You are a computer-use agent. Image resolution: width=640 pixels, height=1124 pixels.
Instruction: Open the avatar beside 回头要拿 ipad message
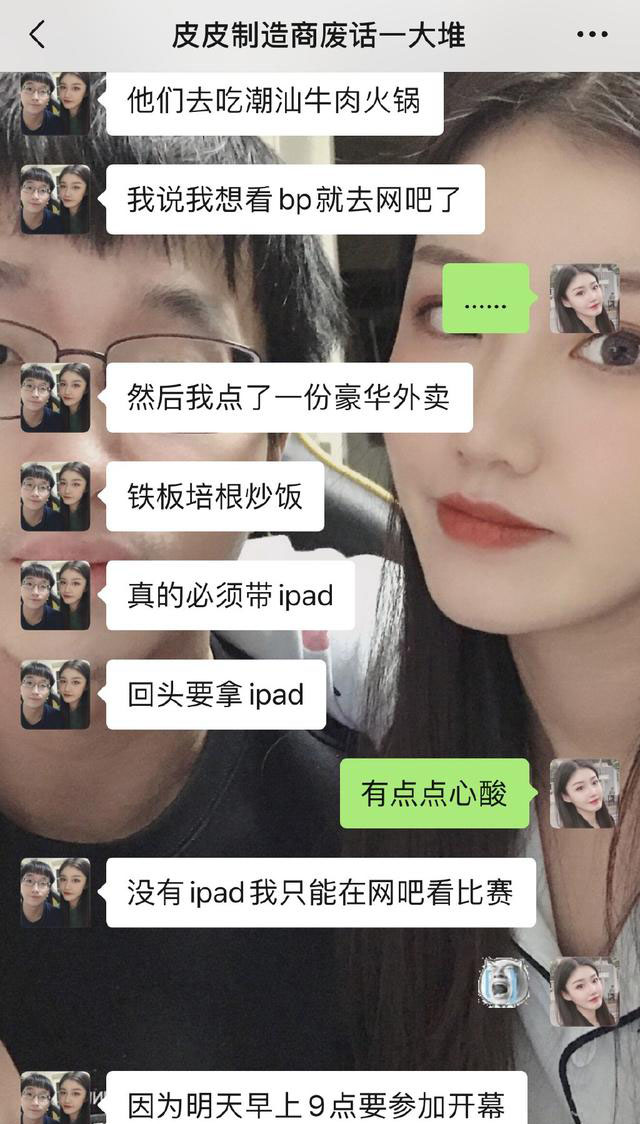[55, 694]
